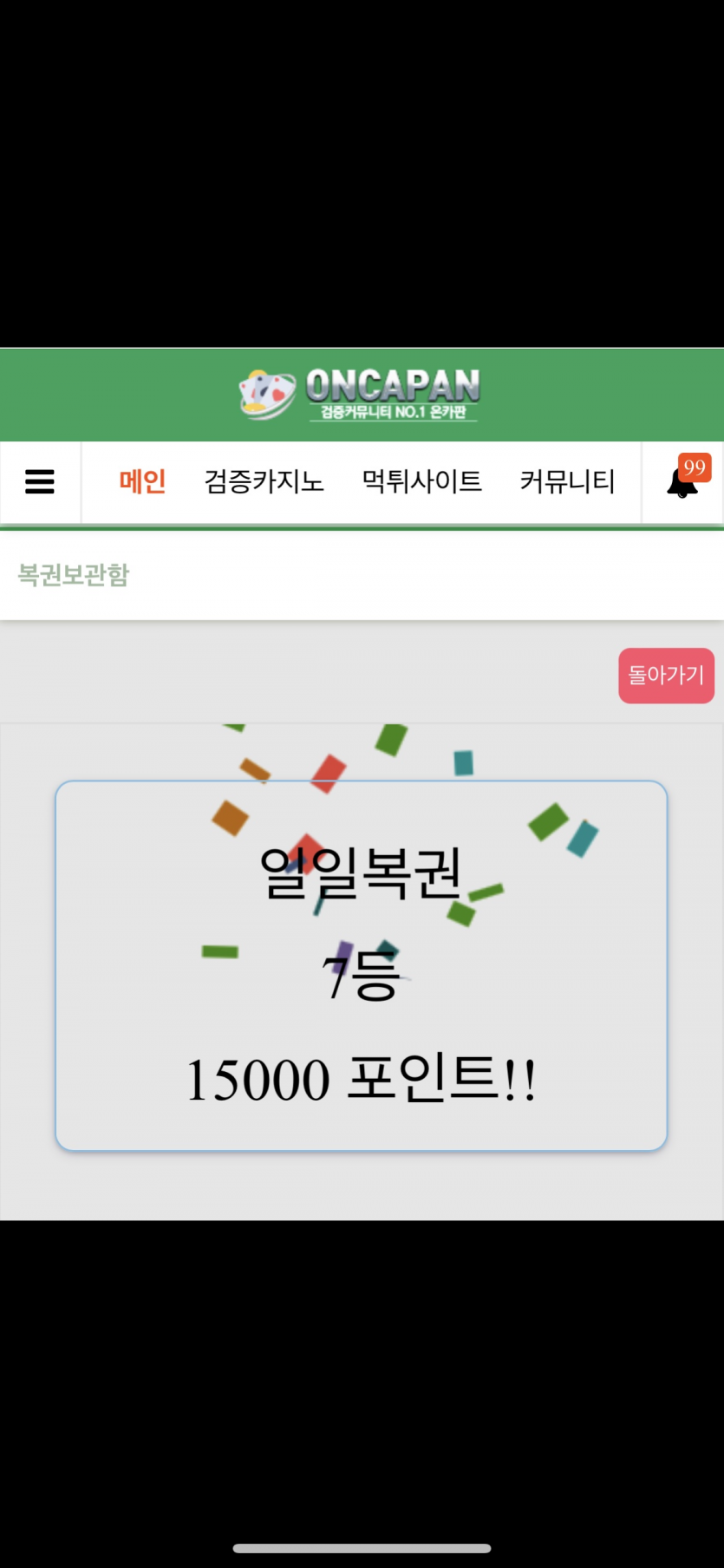
Task: Go to the 먹튀사이트 tab
Action: click(x=421, y=481)
